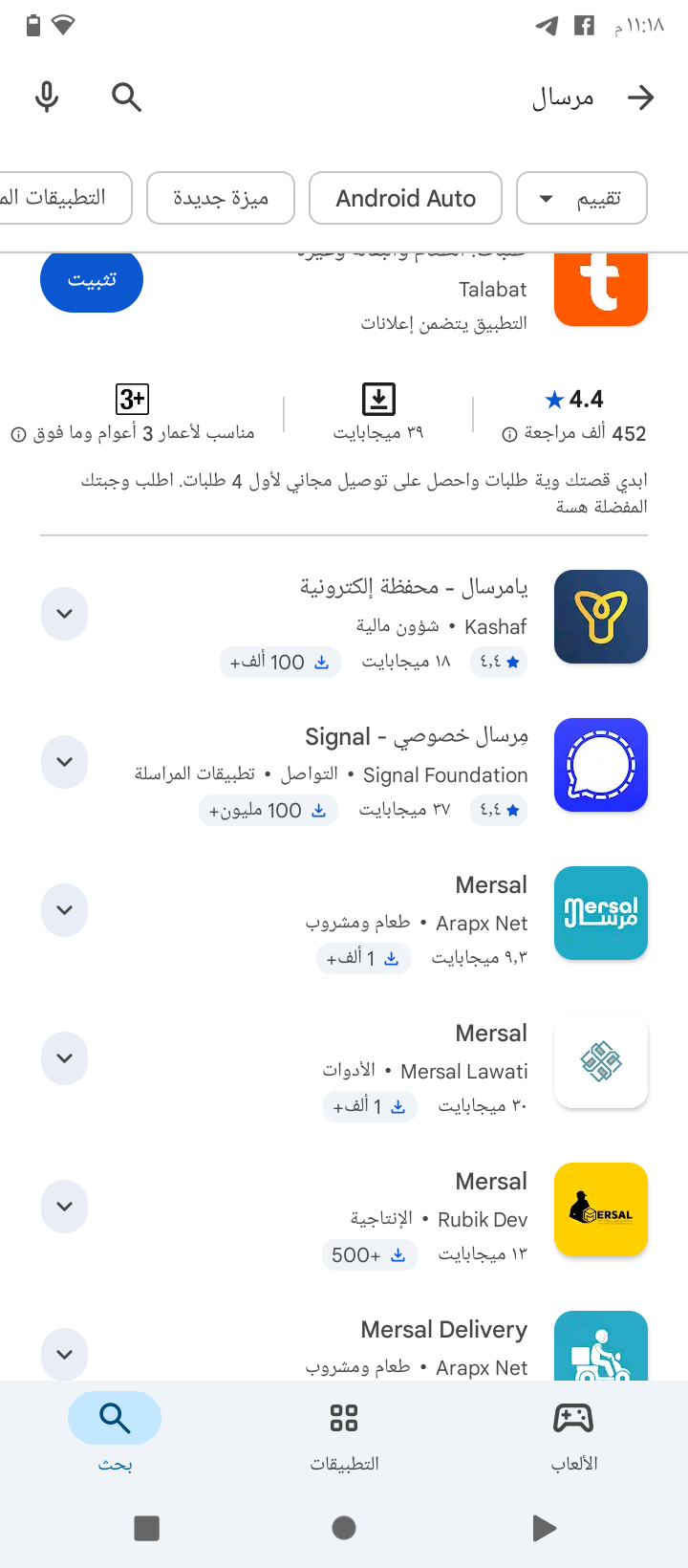Select the Android Auto filter chip
688x1568 pixels.
click(x=405, y=198)
